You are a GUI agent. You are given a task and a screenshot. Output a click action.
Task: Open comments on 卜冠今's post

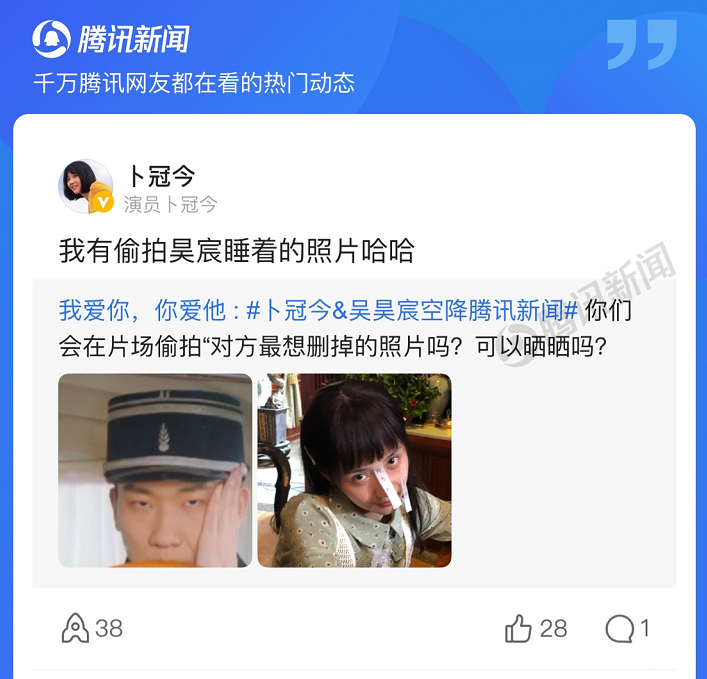(620, 628)
